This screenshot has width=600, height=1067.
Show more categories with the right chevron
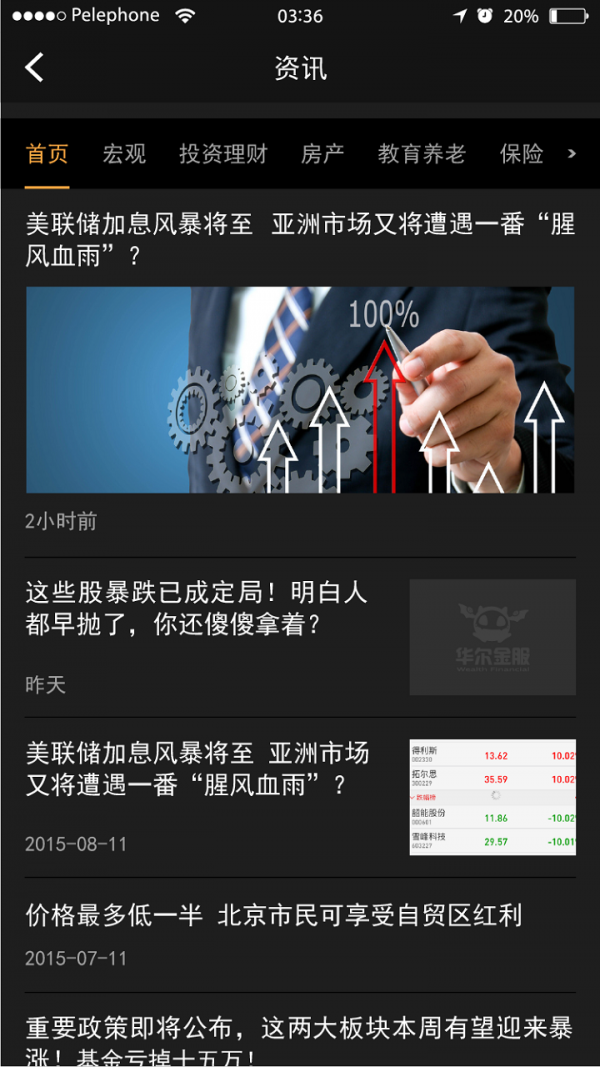pyautogui.click(x=572, y=154)
